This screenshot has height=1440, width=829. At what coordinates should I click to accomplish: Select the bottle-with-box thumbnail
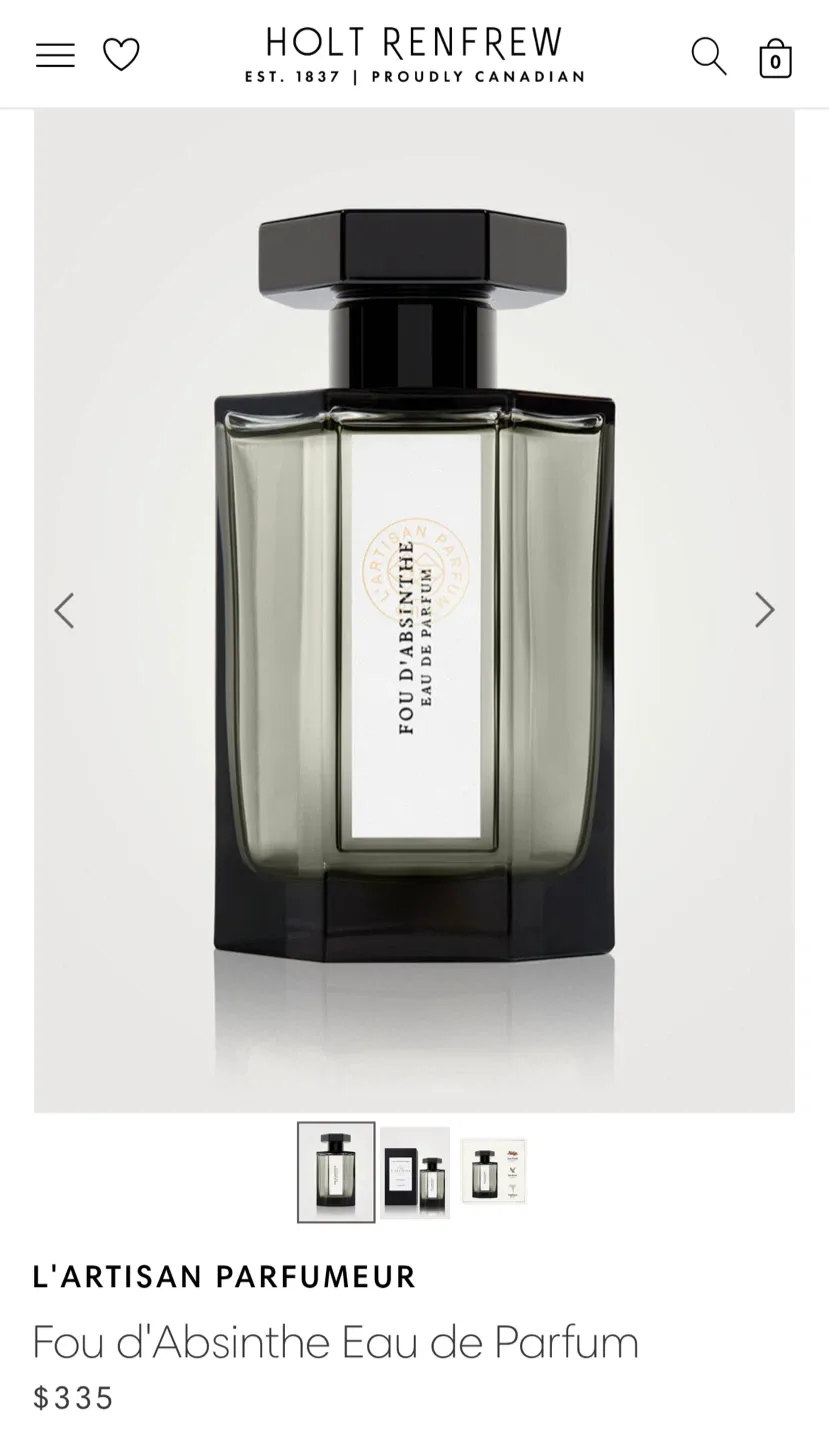[x=414, y=1172]
